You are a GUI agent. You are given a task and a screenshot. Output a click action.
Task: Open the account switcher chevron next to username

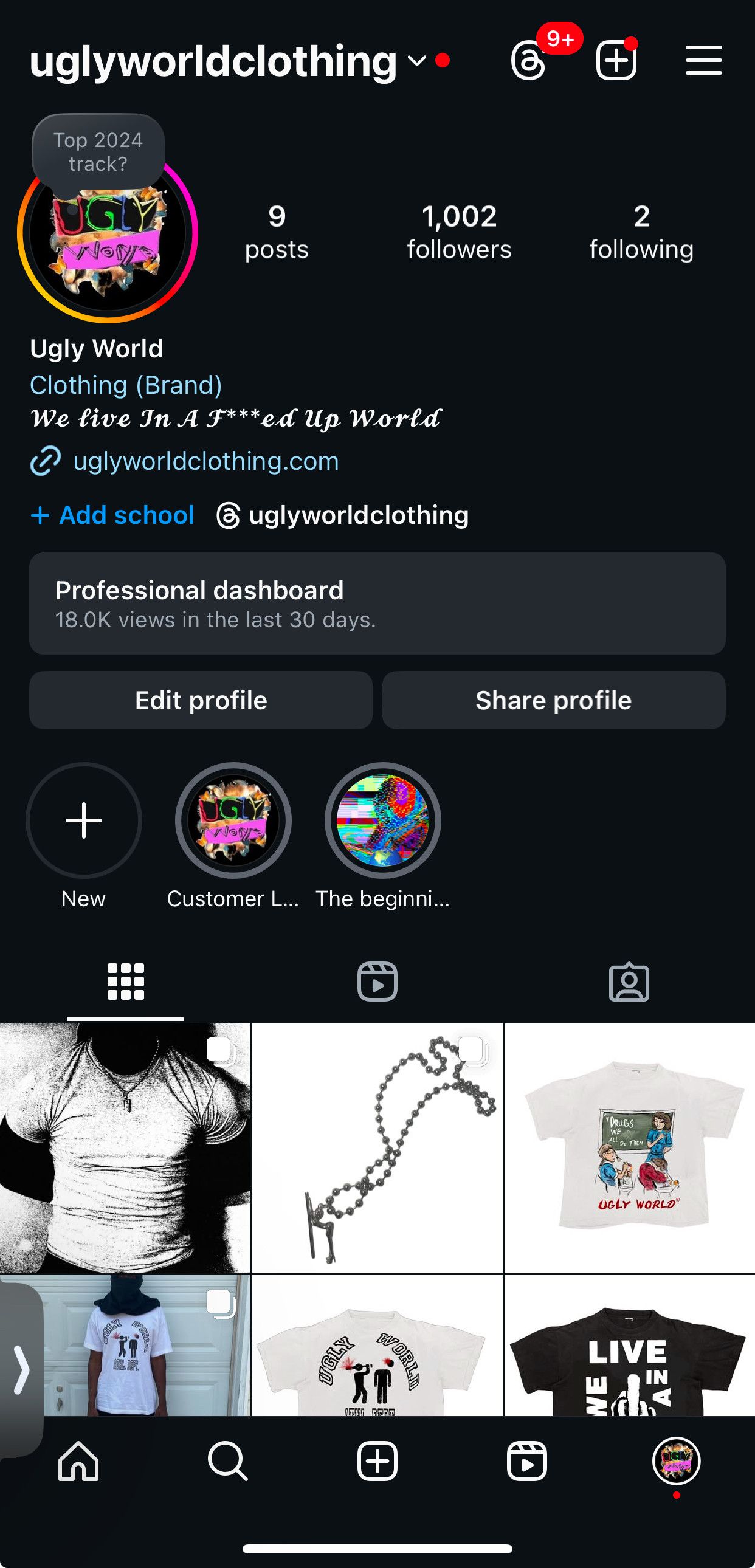click(416, 61)
